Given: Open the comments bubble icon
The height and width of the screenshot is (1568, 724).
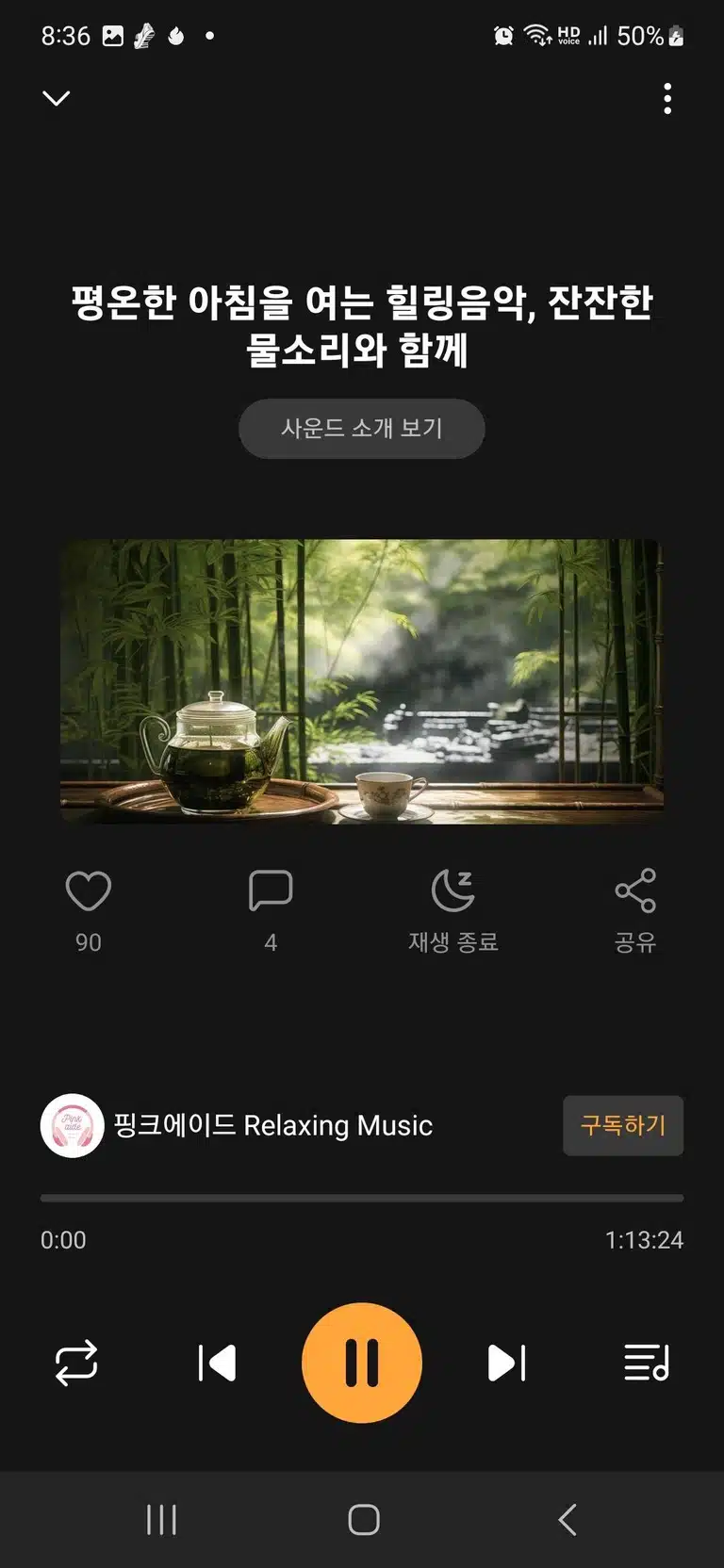Looking at the screenshot, I should coord(271,890).
